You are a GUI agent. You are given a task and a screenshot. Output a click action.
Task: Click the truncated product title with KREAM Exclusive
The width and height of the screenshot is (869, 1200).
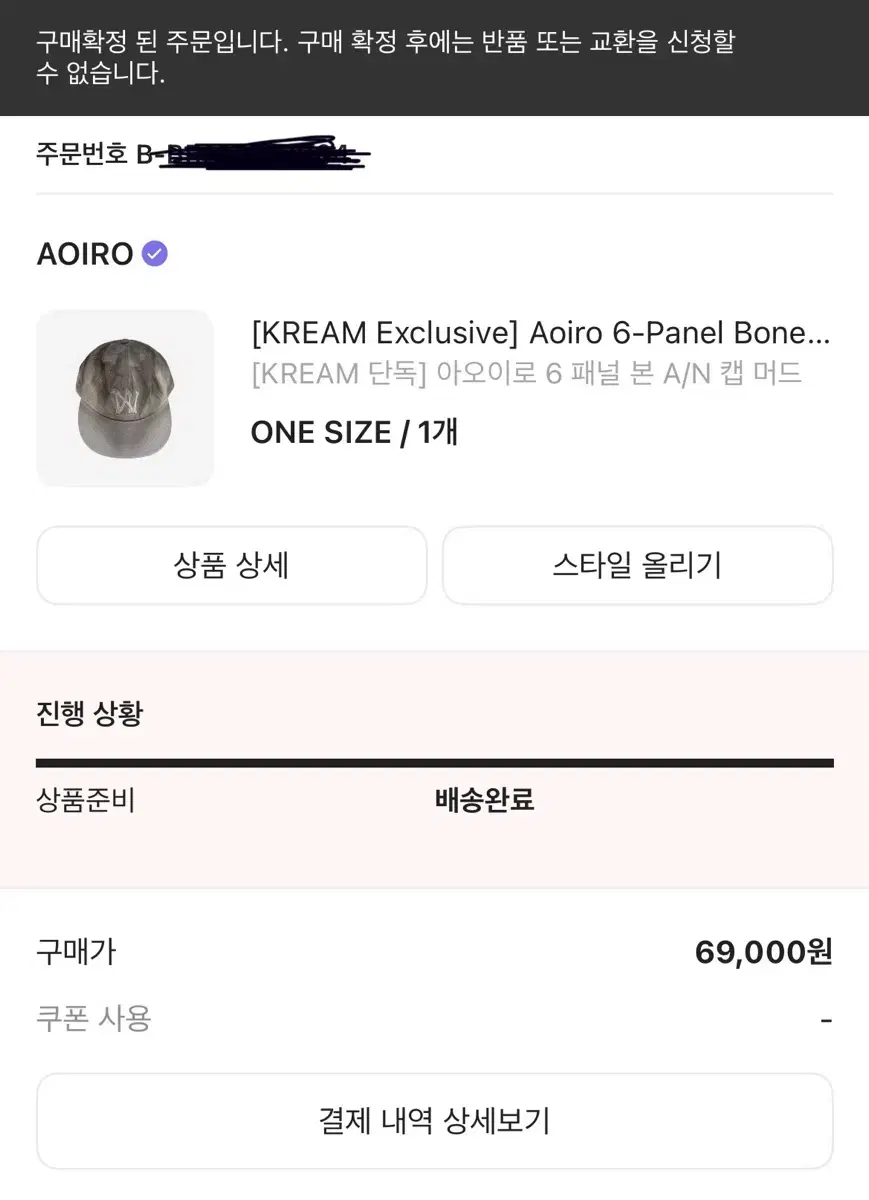click(x=540, y=333)
